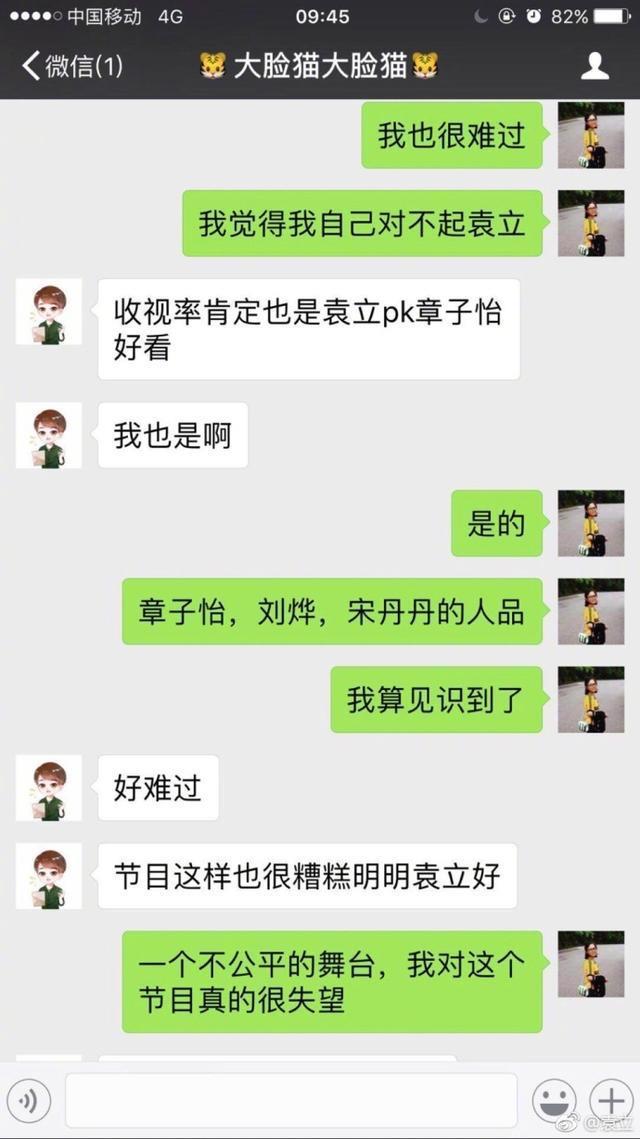Open the plus attachment menu
Viewport: 640px width, 1139px height.
click(x=608, y=1101)
